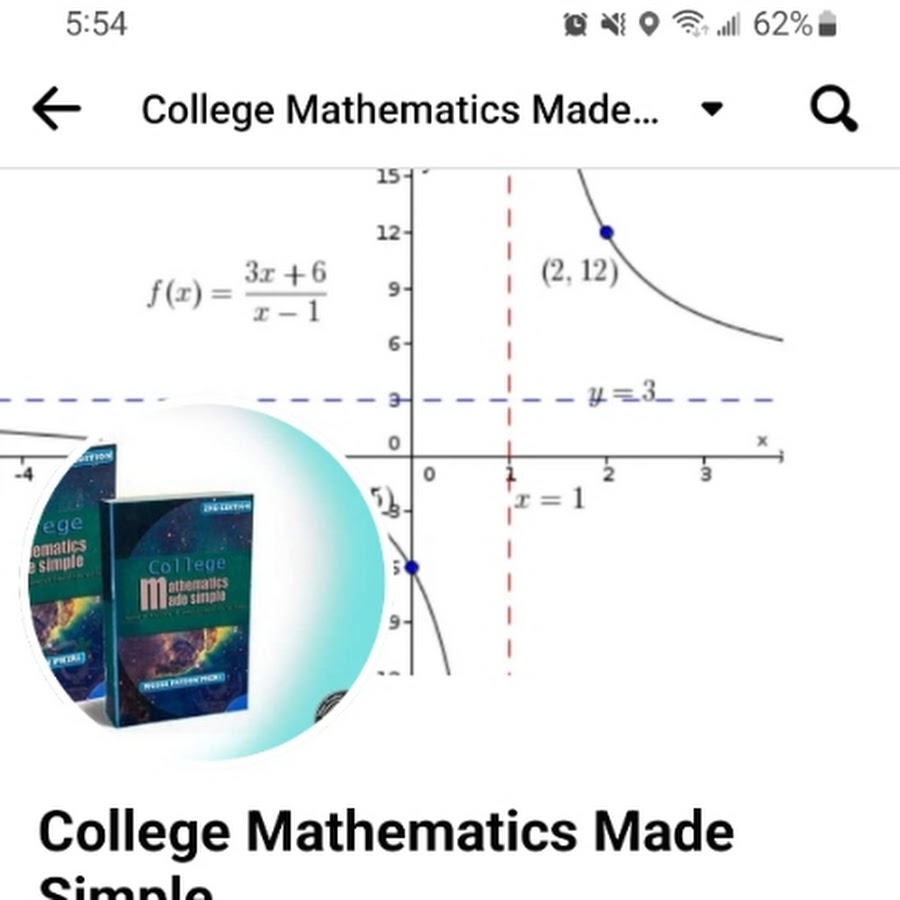Open the search magnifier icon
The height and width of the screenshot is (900, 900).
(x=833, y=109)
